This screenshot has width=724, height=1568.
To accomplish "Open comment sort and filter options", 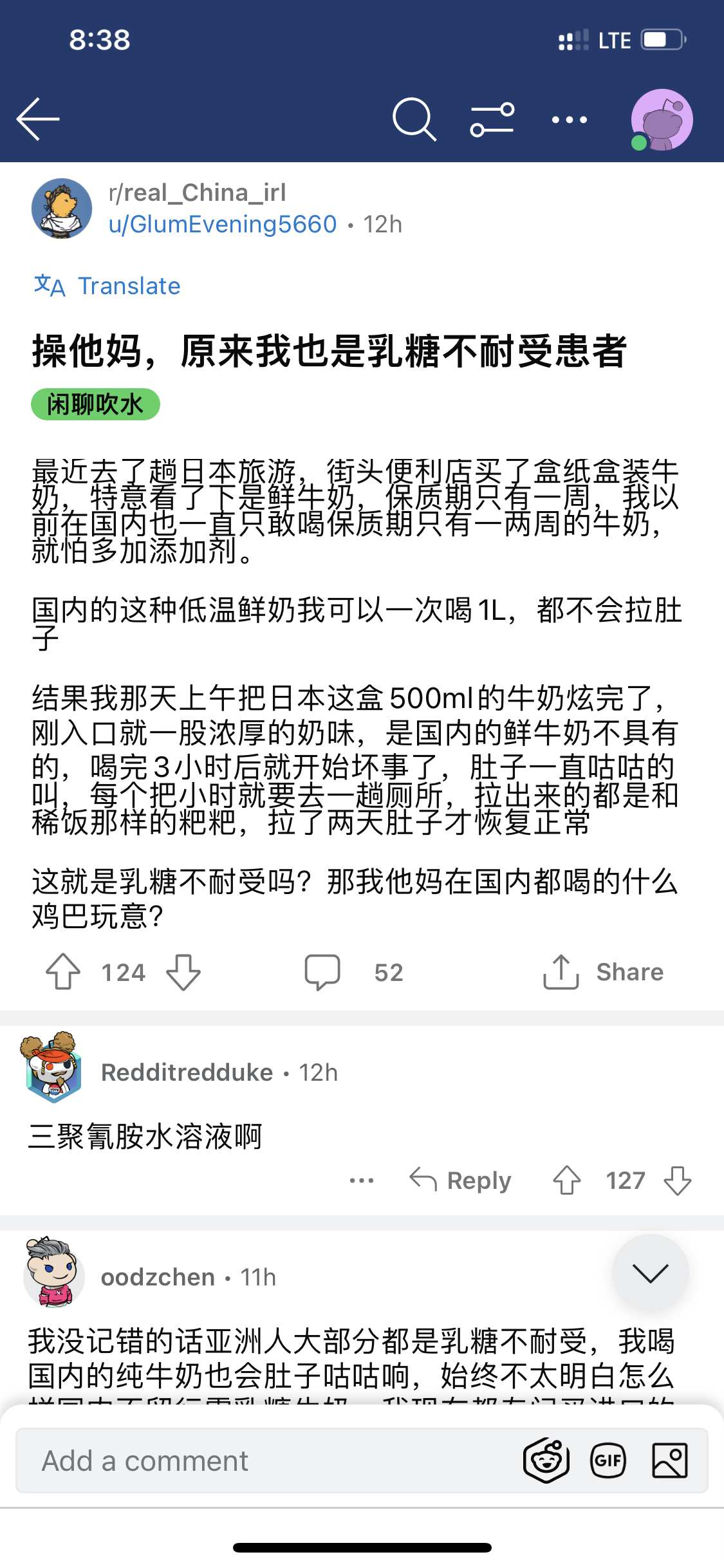I will [x=492, y=120].
